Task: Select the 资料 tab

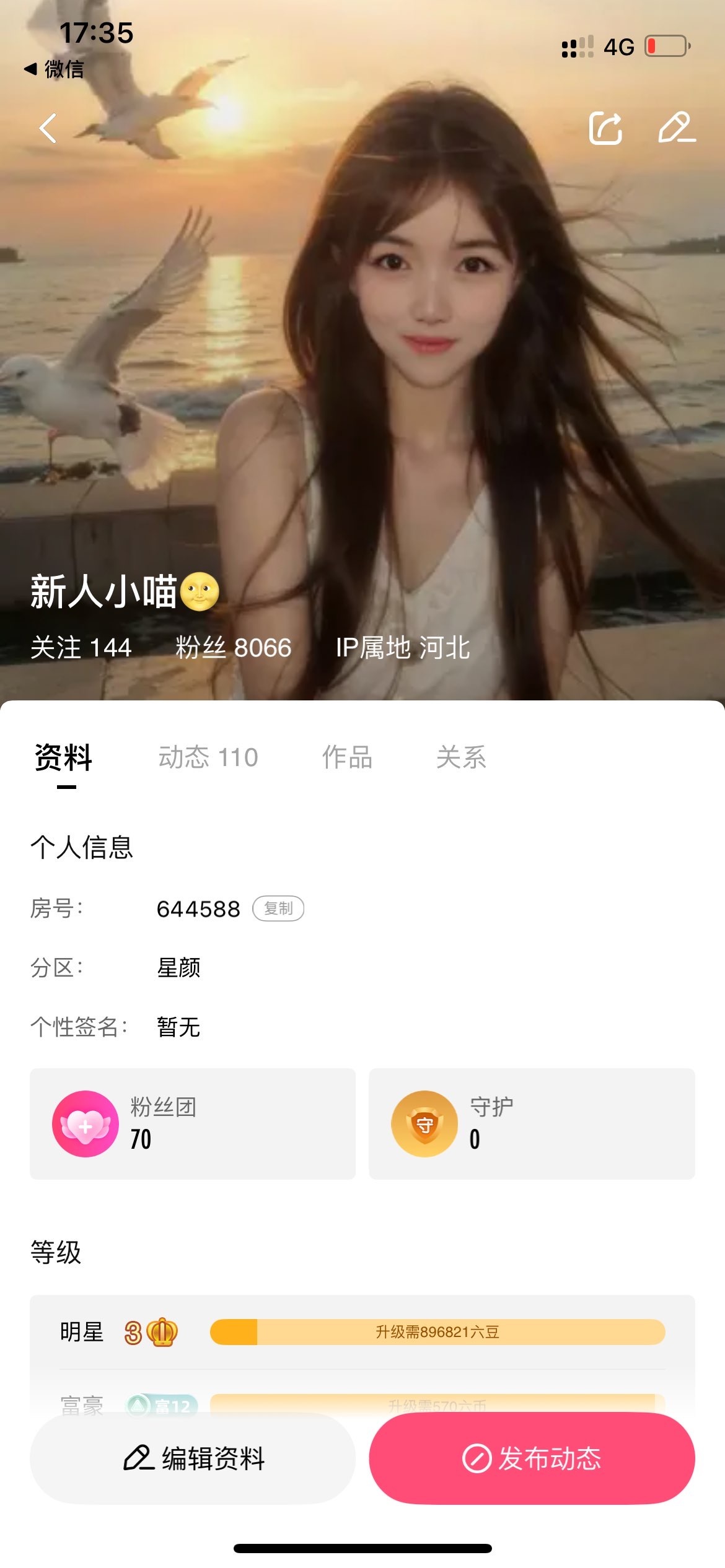Action: pos(64,757)
